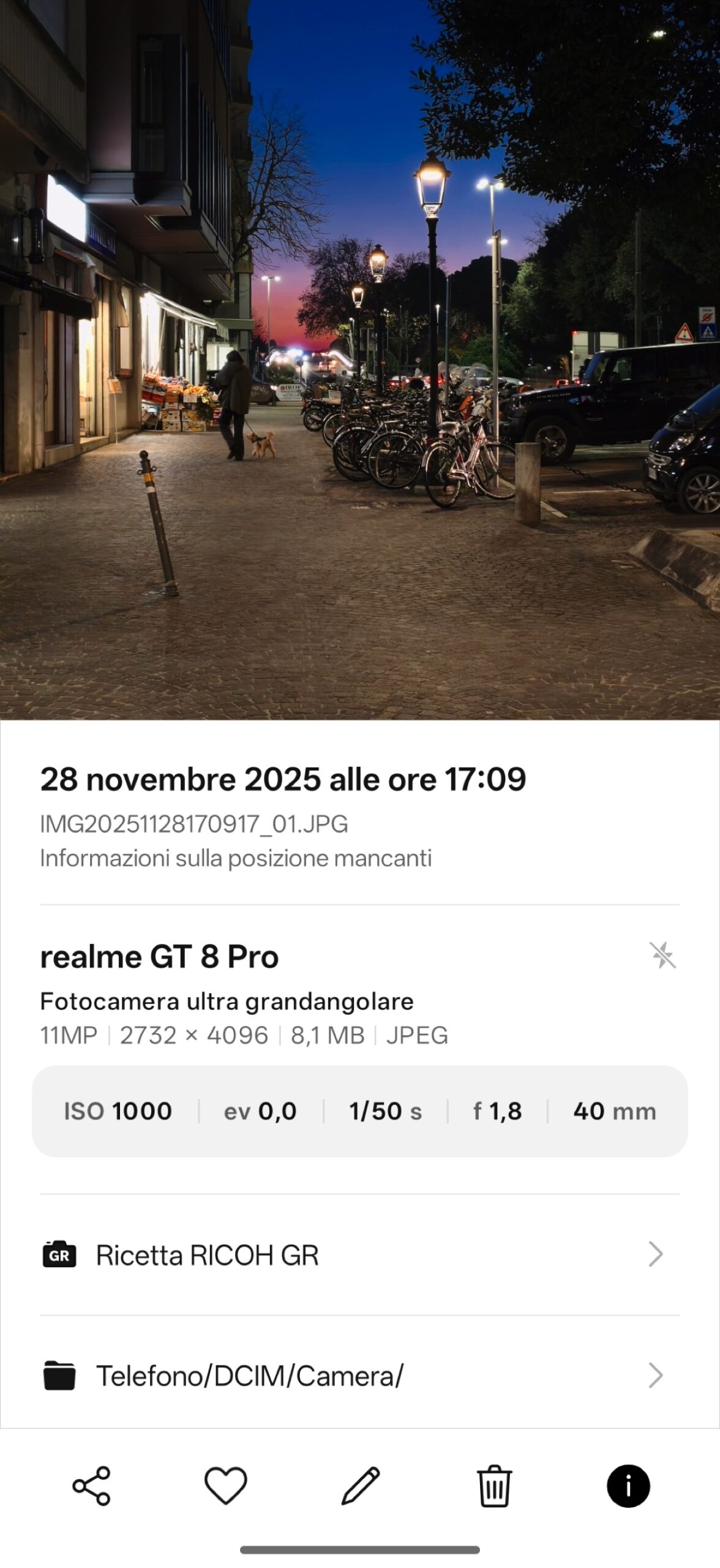The width and height of the screenshot is (720, 1568).
Task: Edit the photo with the pencil icon
Action: 360,1485
